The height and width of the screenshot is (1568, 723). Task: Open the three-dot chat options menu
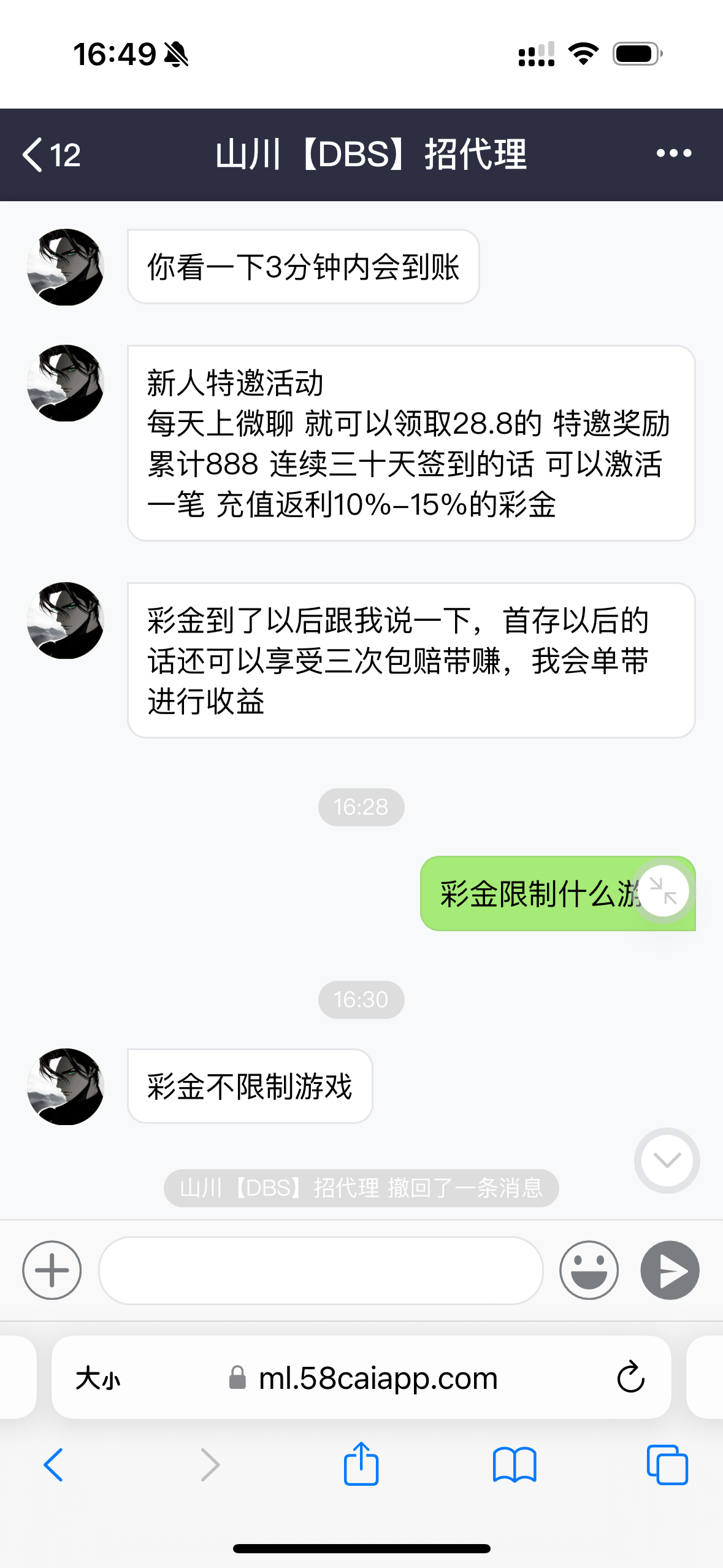tap(673, 153)
